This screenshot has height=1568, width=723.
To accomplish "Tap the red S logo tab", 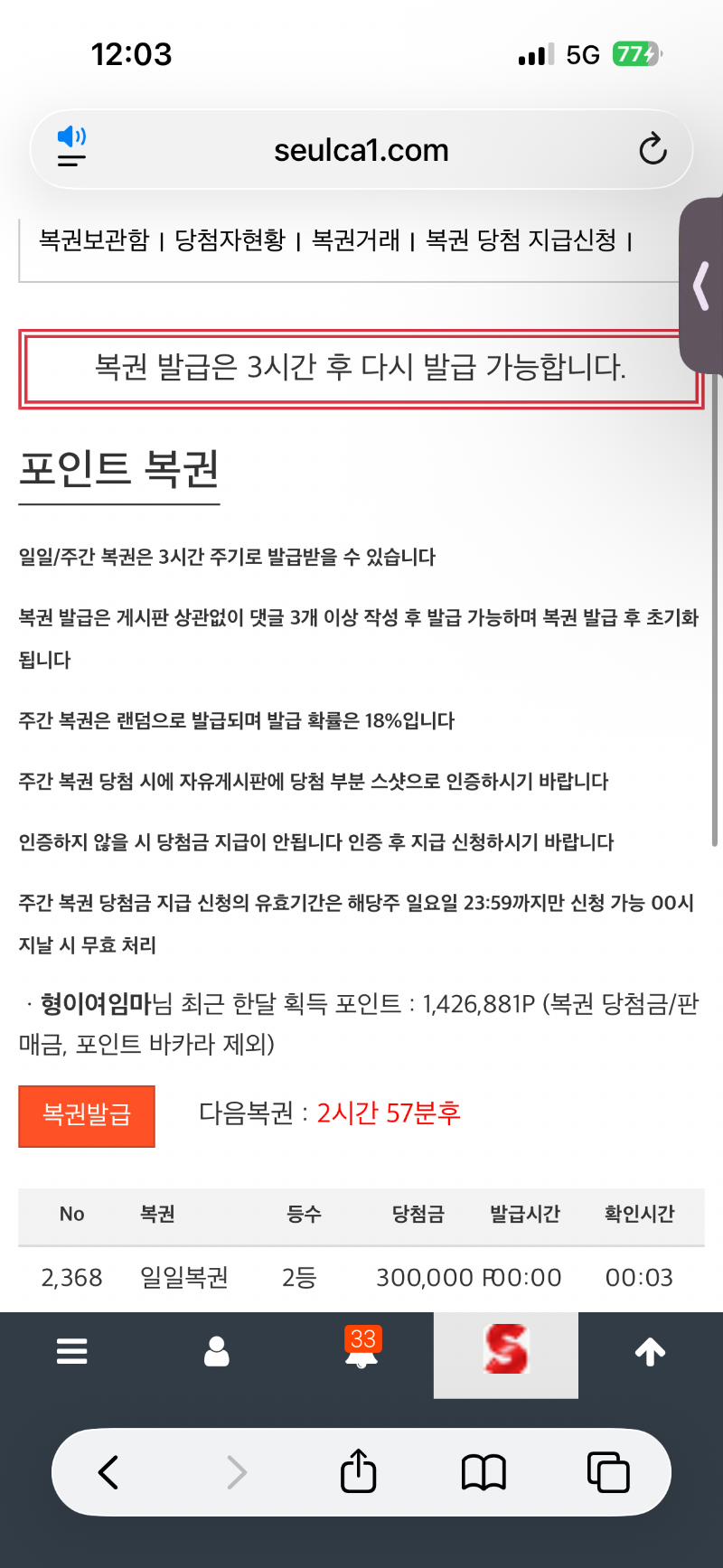I will [x=505, y=1352].
